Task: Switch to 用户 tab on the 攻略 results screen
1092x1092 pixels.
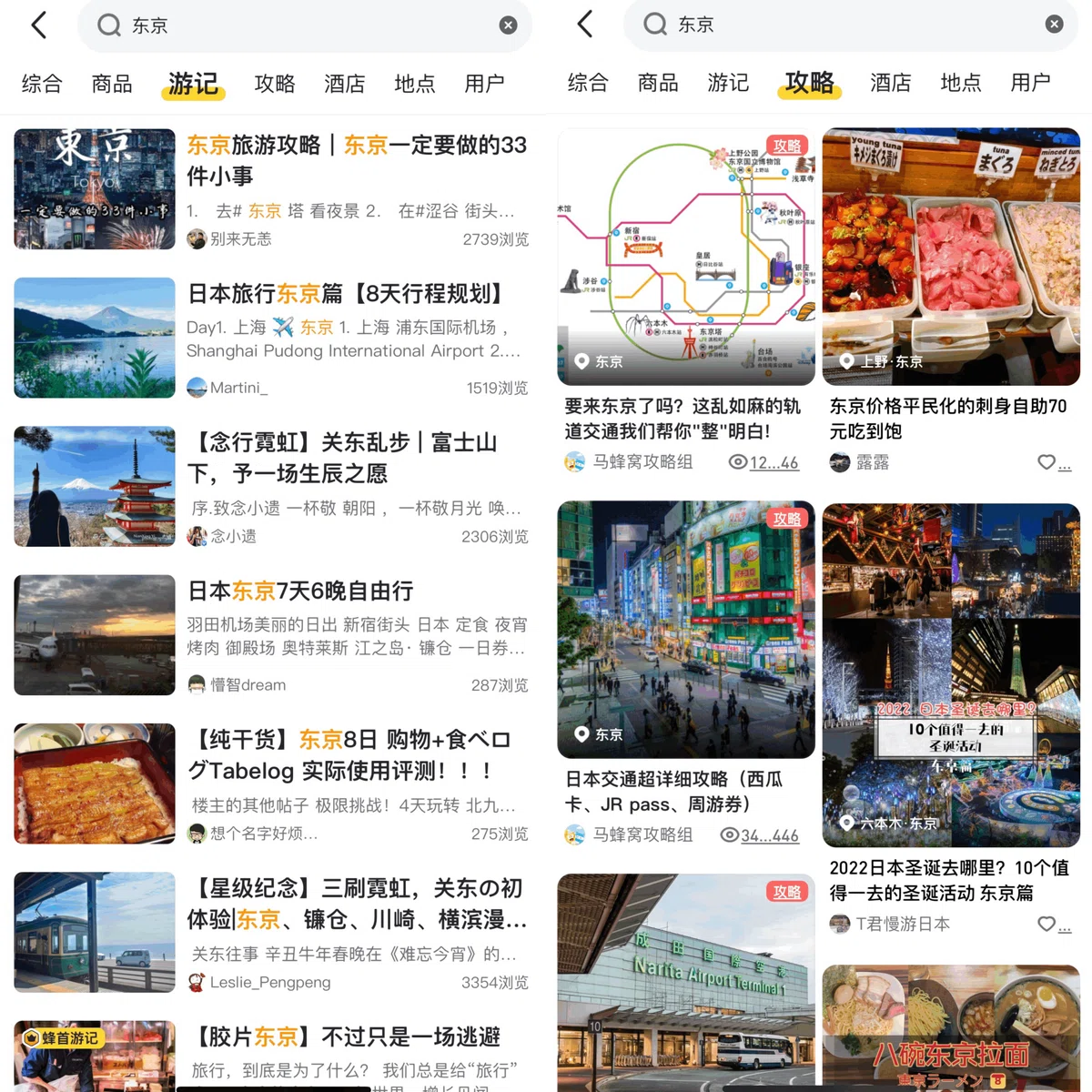Action: click(x=1030, y=83)
